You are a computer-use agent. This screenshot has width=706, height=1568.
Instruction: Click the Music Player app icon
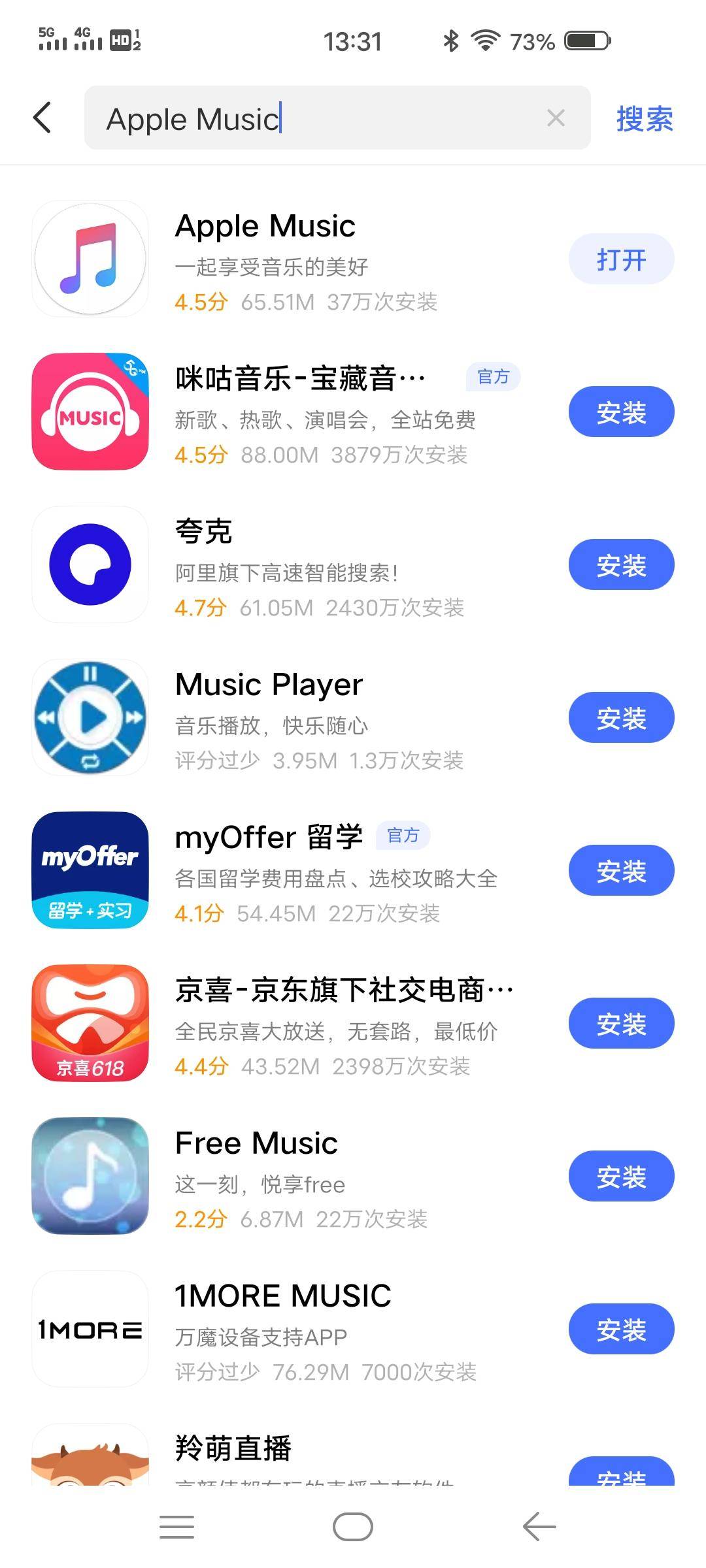point(90,717)
